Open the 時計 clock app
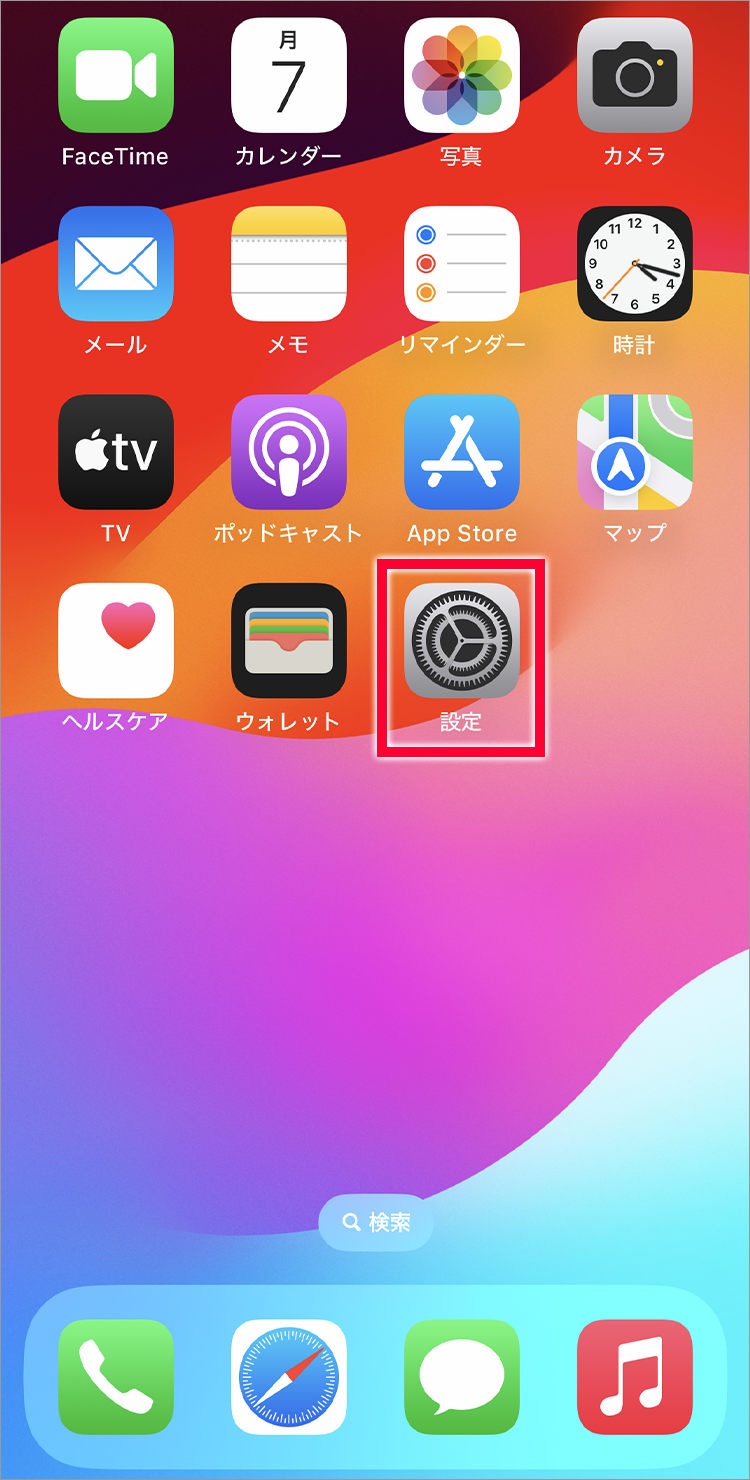Screen dimensions: 750x1480 635,264
